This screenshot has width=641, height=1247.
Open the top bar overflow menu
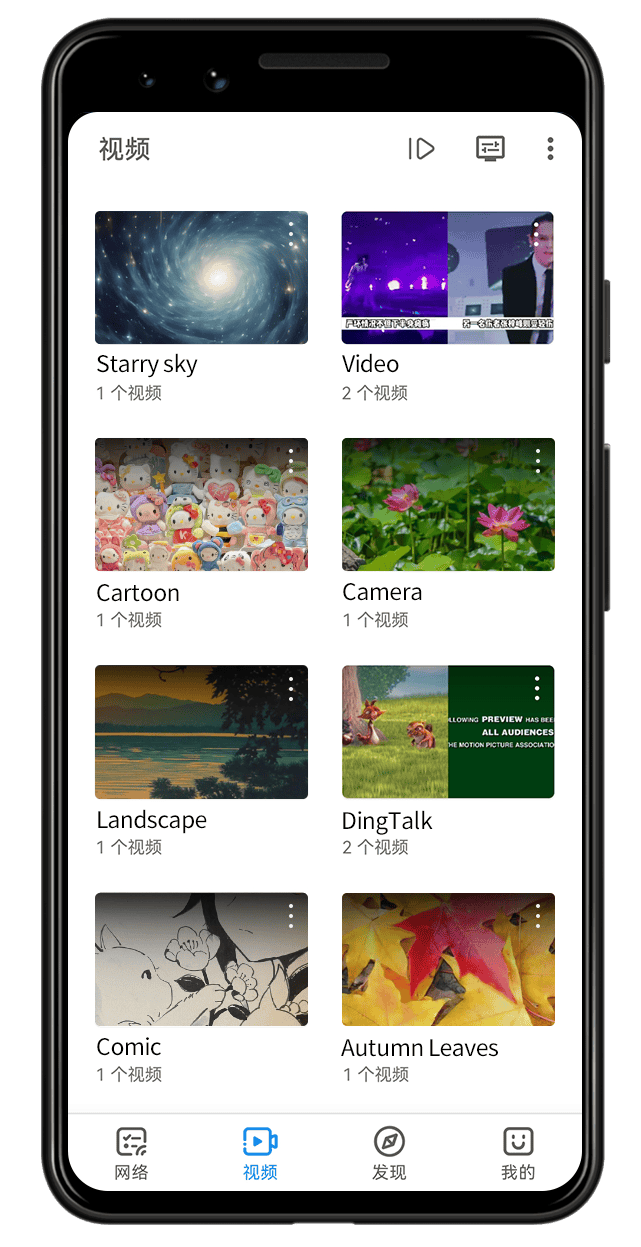pyautogui.click(x=550, y=149)
